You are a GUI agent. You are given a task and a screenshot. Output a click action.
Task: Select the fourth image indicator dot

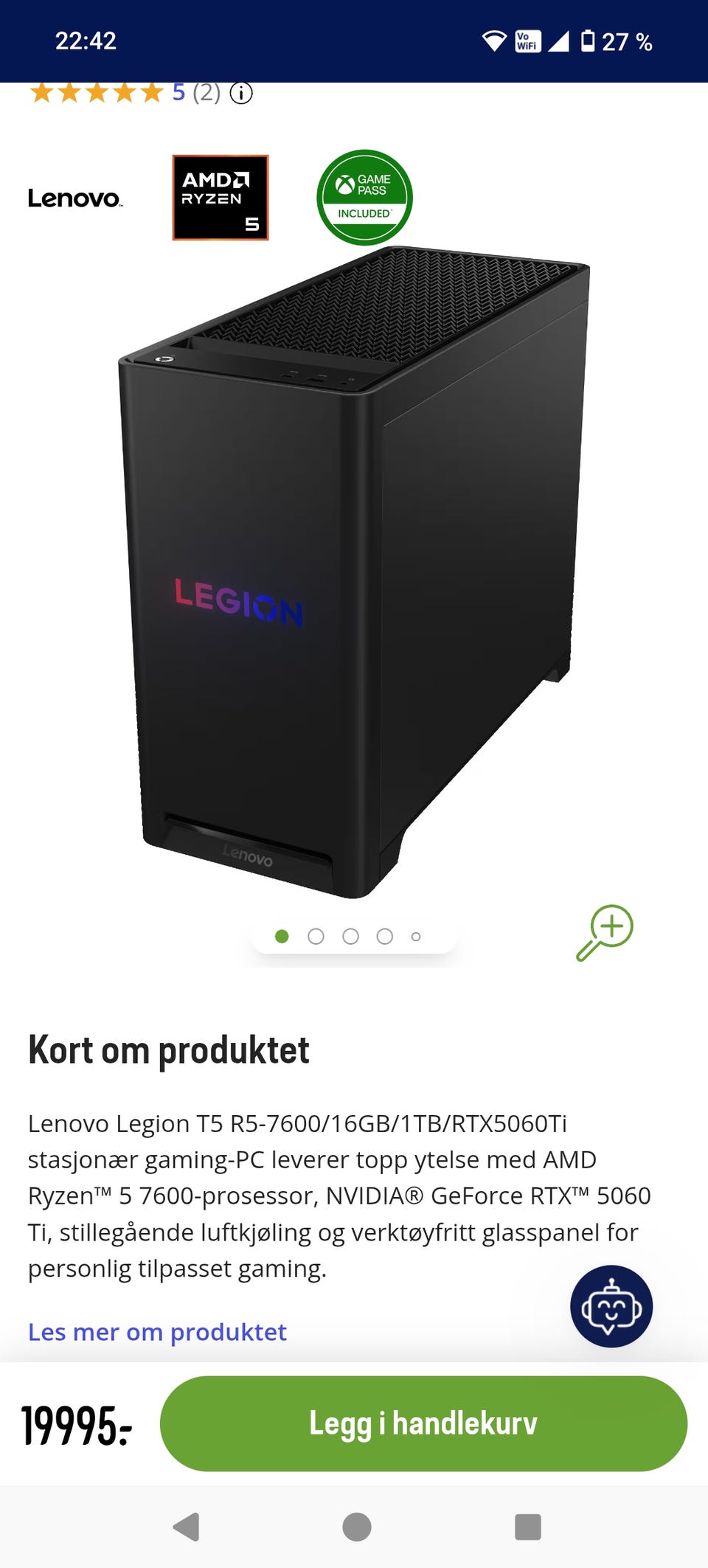[x=384, y=936]
